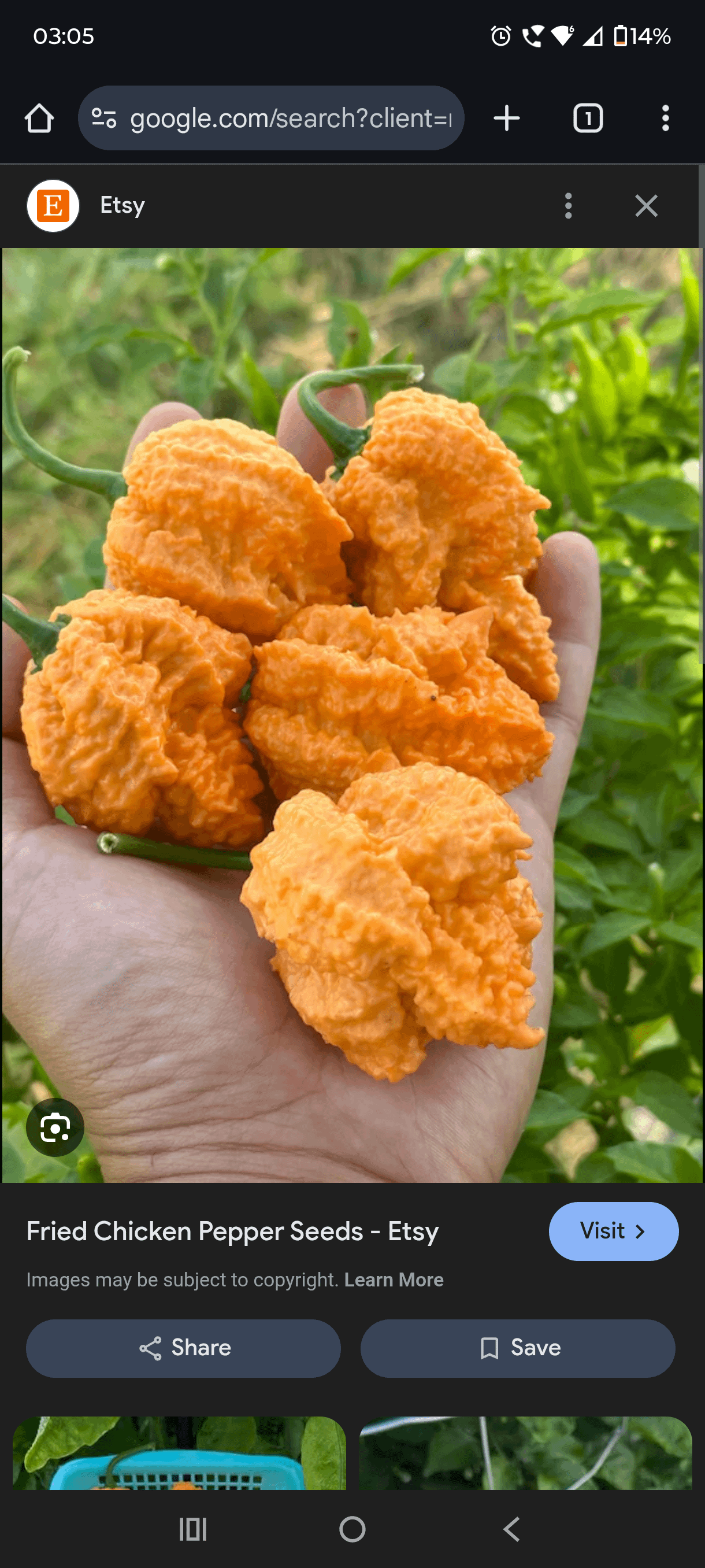Viewport: 705px width, 1568px height.
Task: Open Chrome's overflow menu
Action: [665, 118]
